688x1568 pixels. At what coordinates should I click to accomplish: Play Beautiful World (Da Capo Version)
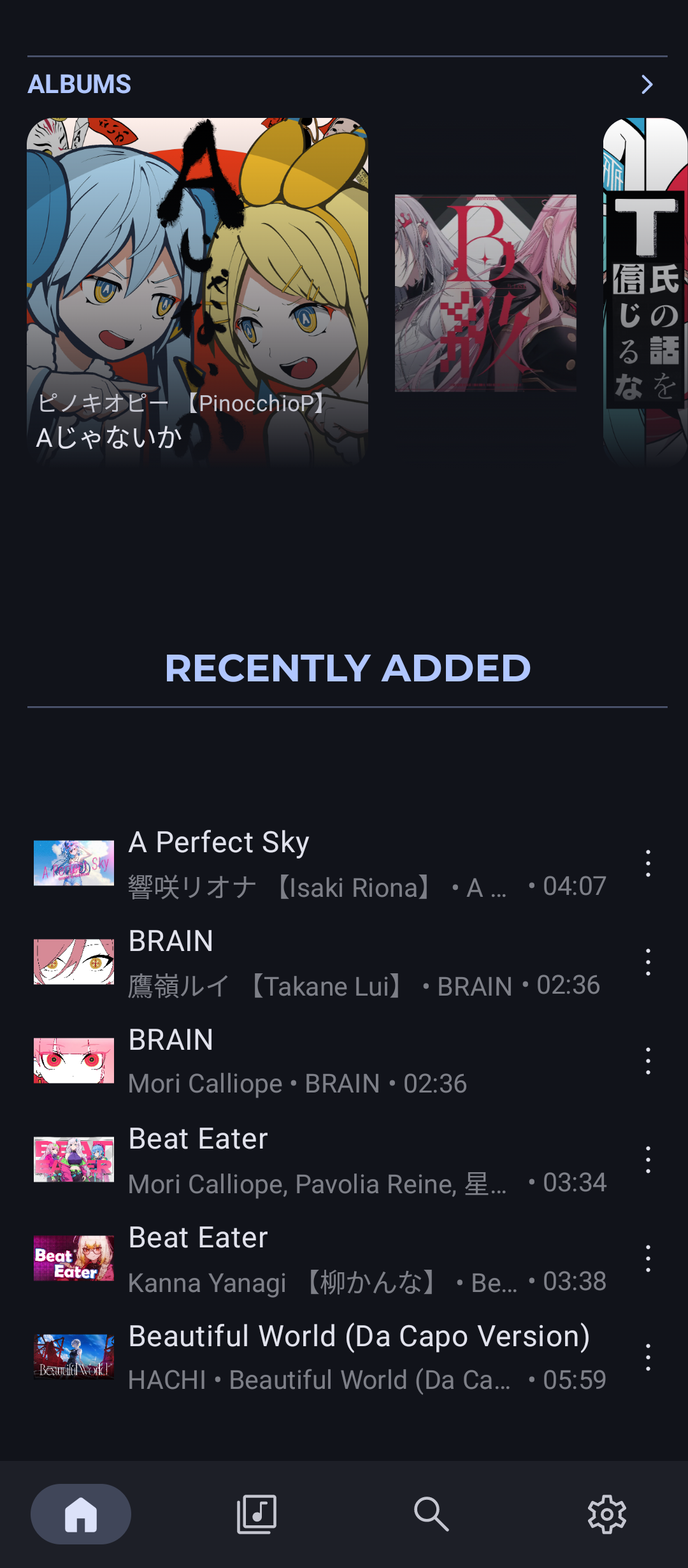[x=319, y=1357]
